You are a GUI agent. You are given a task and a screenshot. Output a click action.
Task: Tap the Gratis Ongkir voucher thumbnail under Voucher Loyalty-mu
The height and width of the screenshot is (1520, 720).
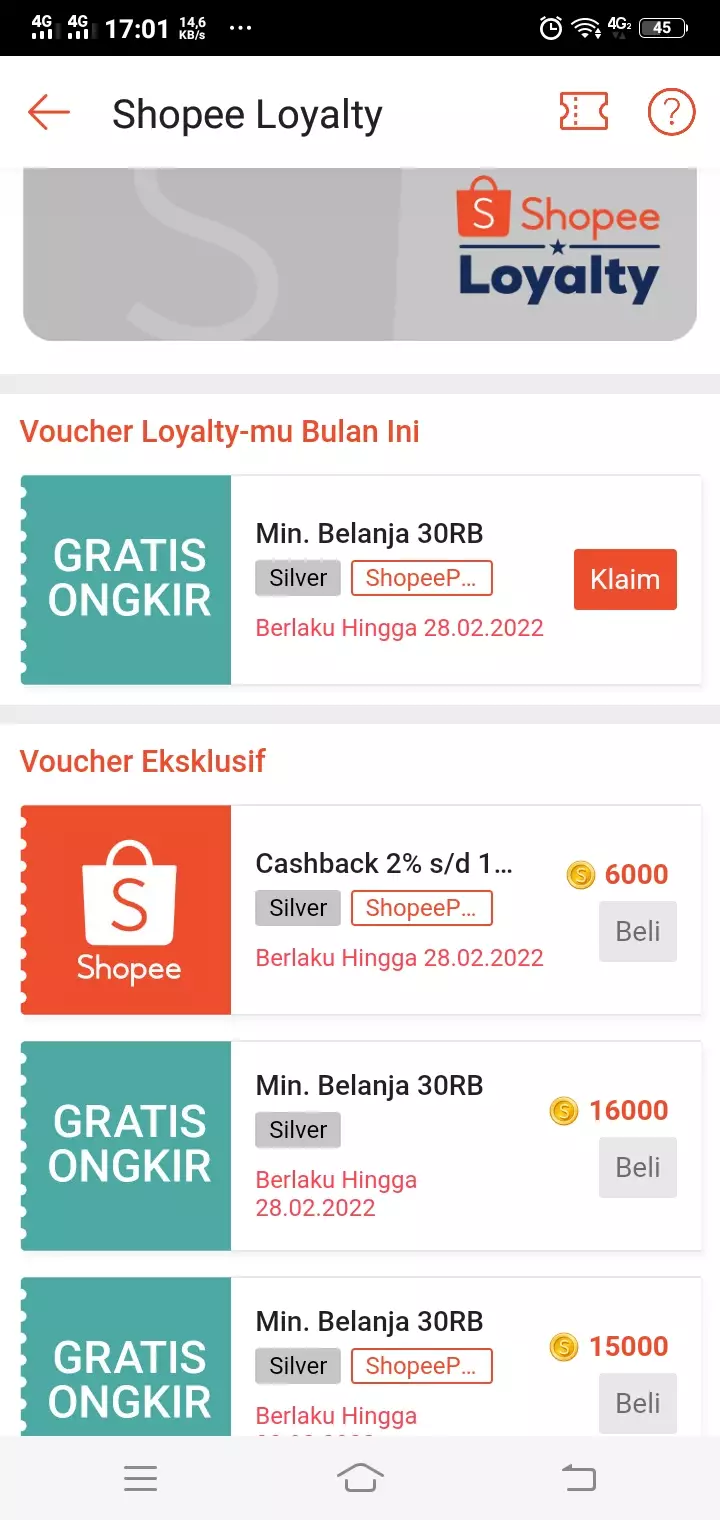(x=125, y=580)
